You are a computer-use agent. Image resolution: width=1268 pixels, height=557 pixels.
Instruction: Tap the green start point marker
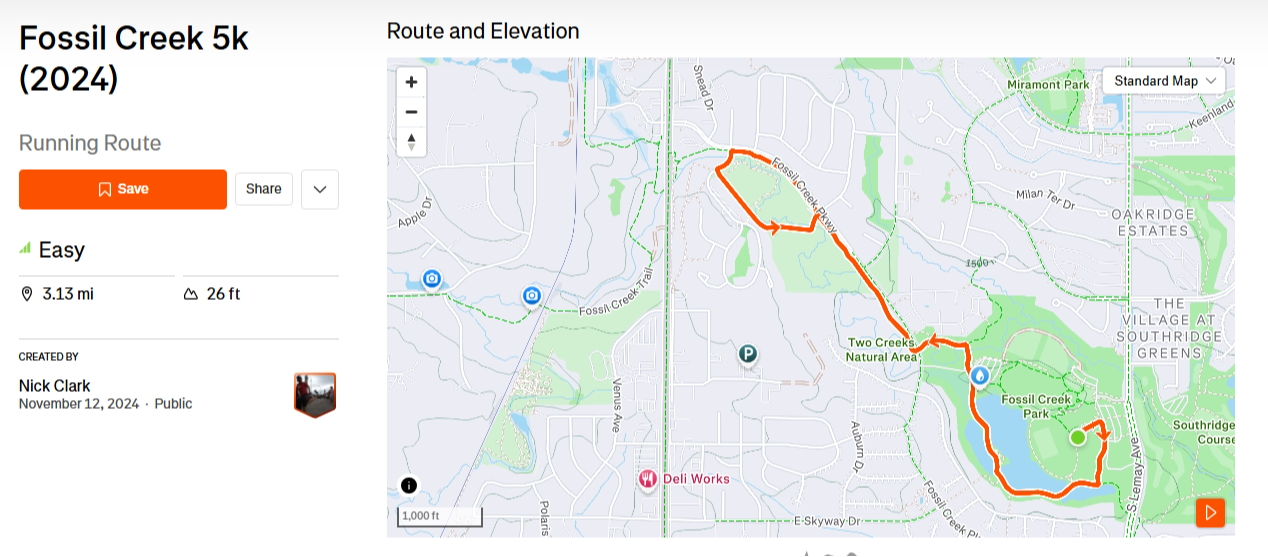pyautogui.click(x=1078, y=437)
